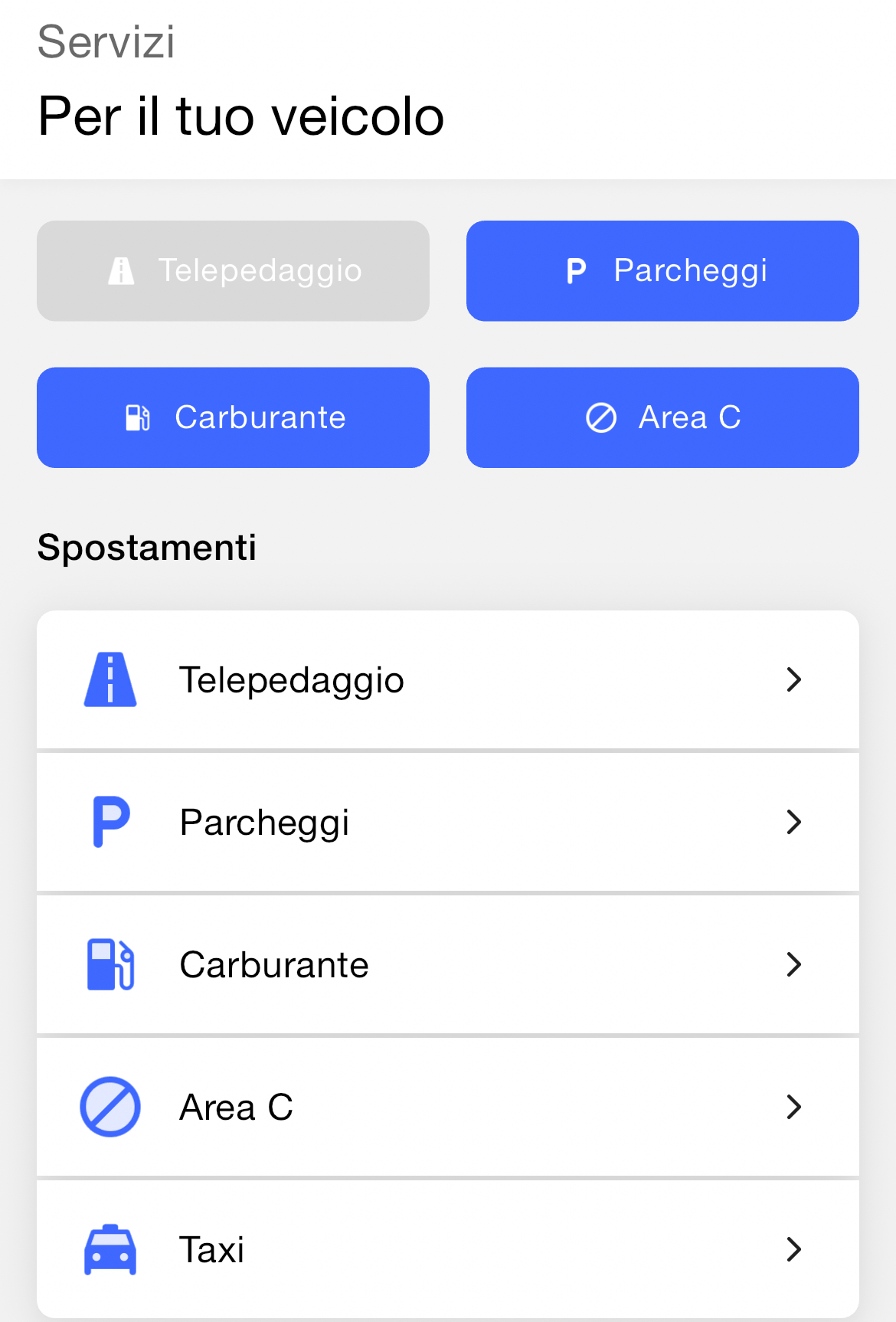The height and width of the screenshot is (1322, 896).
Task: Tap the blue Parcheggi button
Action: [x=662, y=271]
